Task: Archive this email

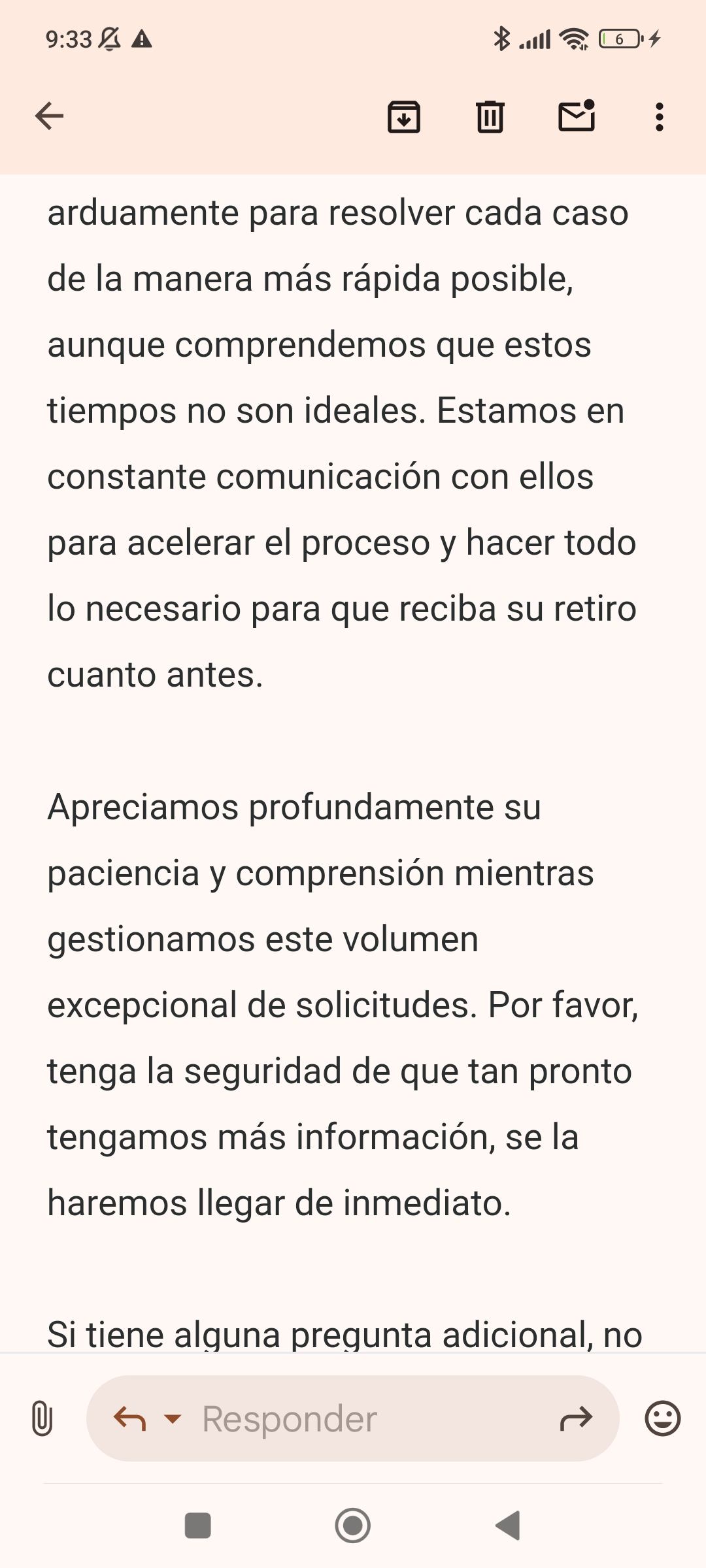Action: pyautogui.click(x=404, y=117)
